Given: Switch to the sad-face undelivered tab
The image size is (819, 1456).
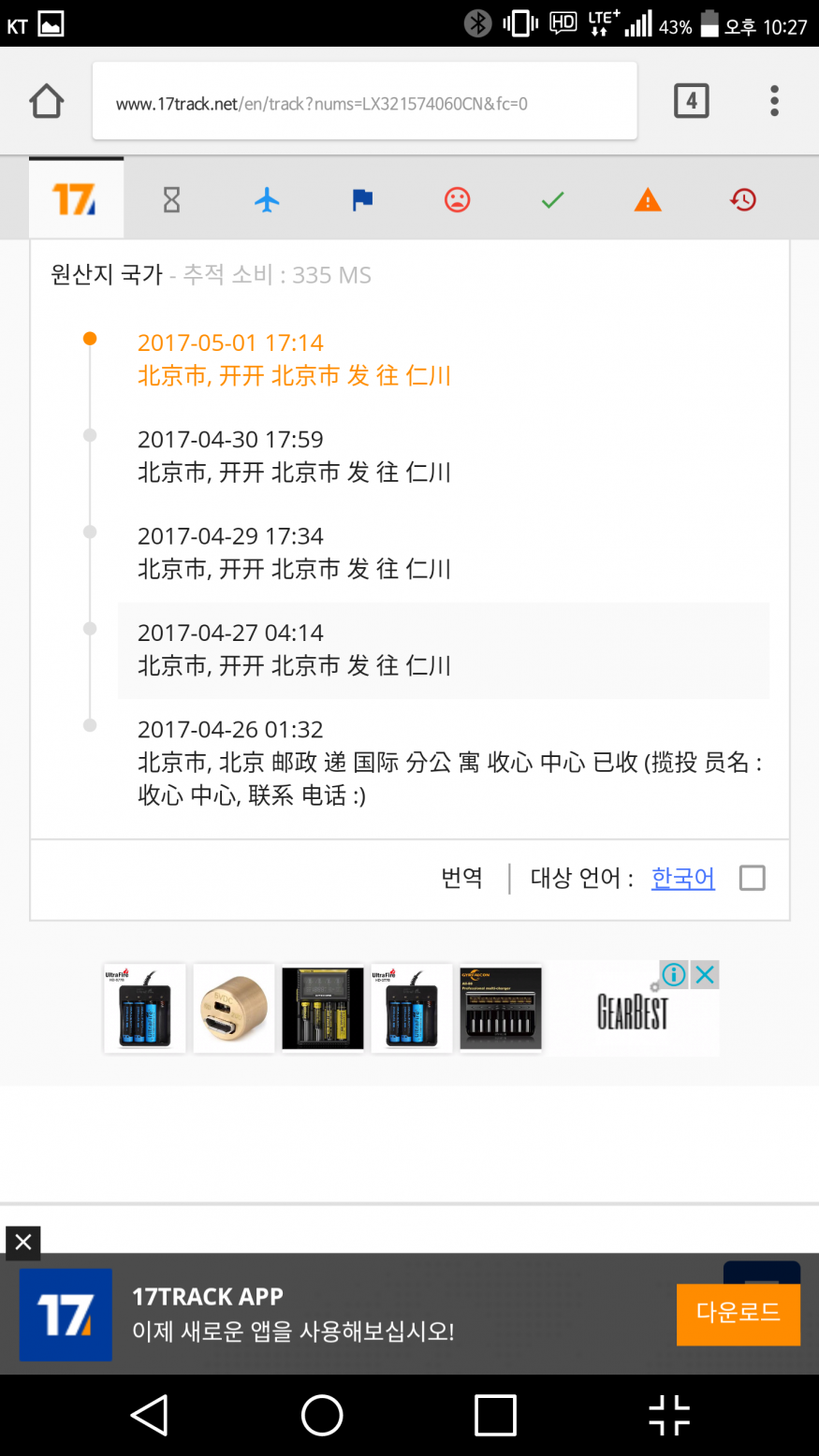Looking at the screenshot, I should [x=457, y=199].
